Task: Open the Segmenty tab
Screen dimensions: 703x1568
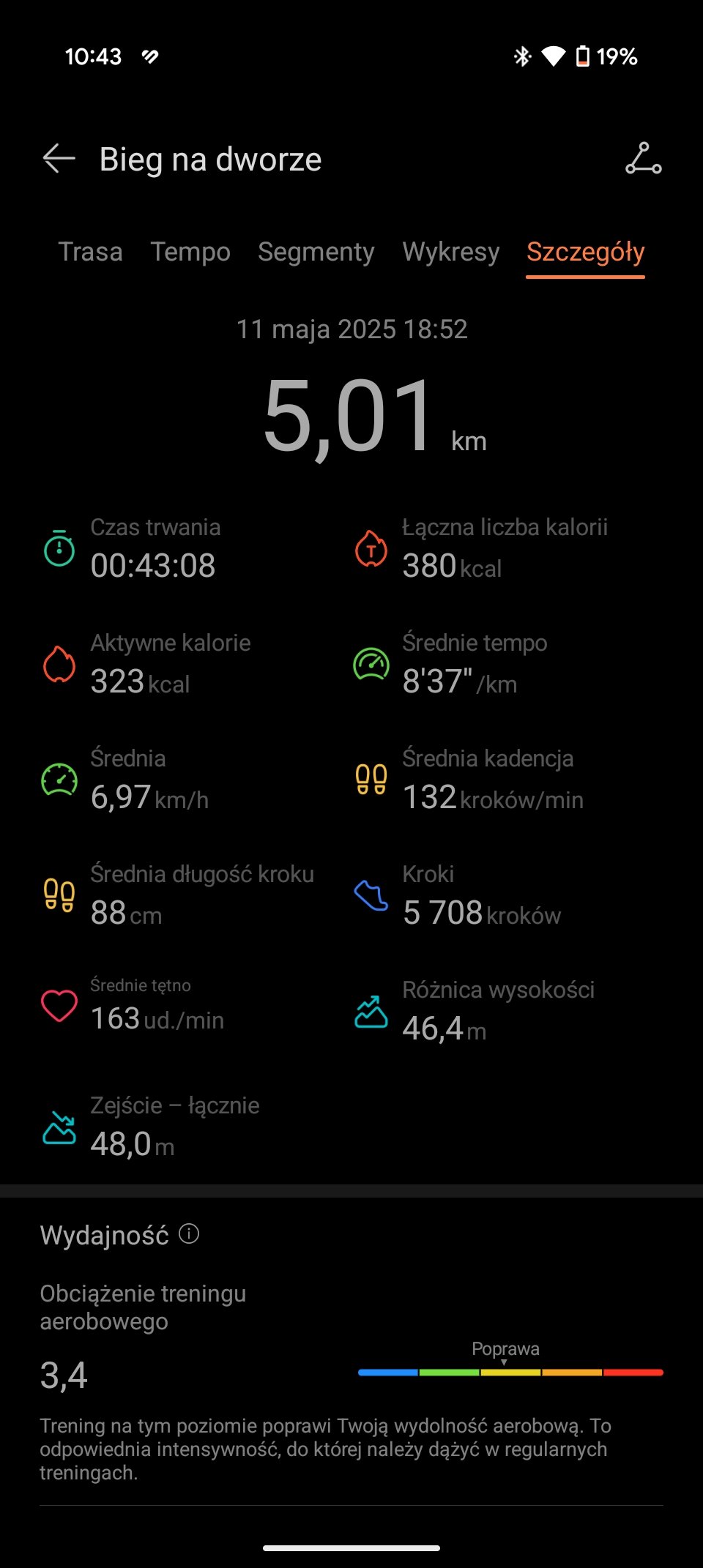Action: pos(316,252)
